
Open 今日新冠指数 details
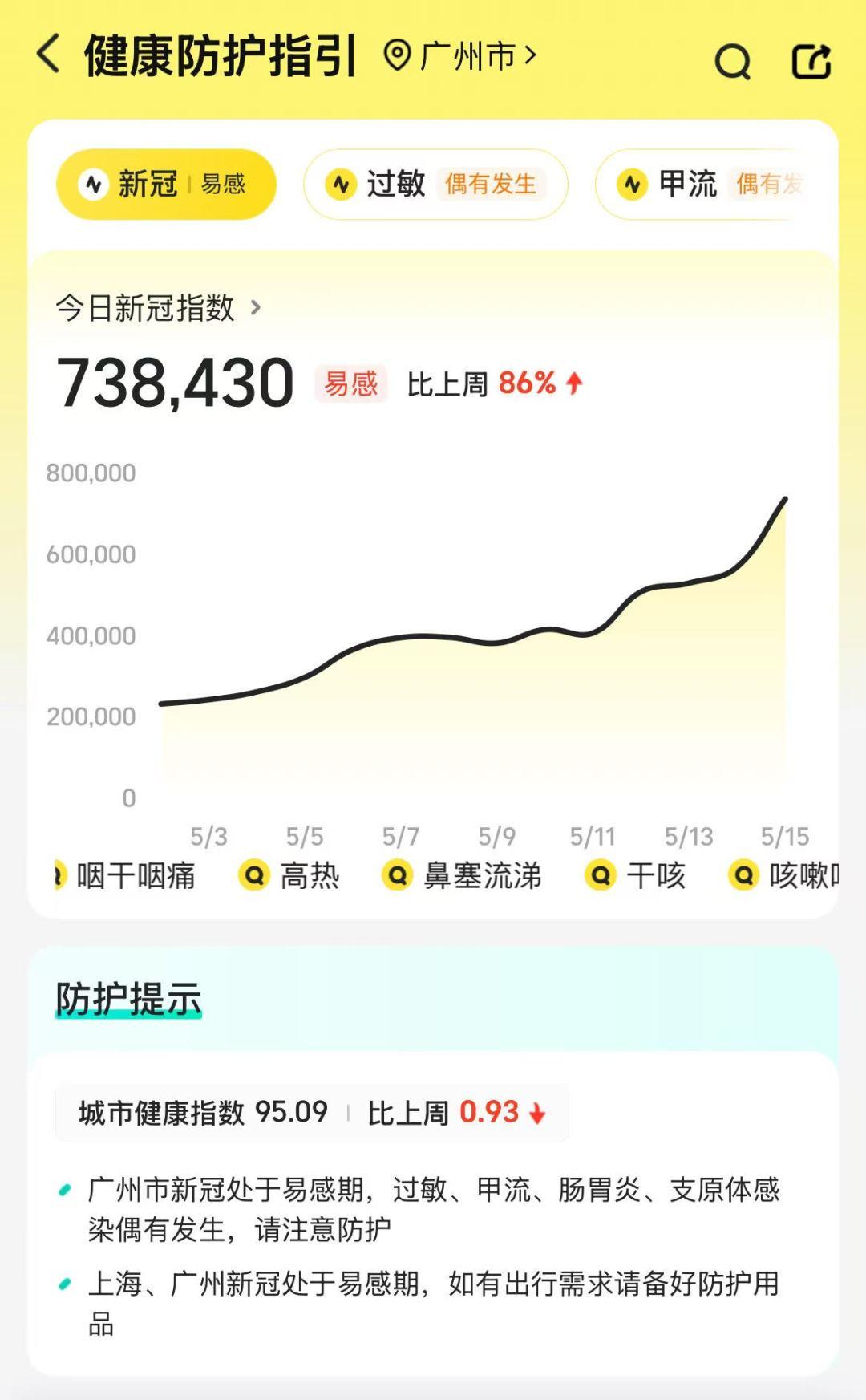point(158,308)
